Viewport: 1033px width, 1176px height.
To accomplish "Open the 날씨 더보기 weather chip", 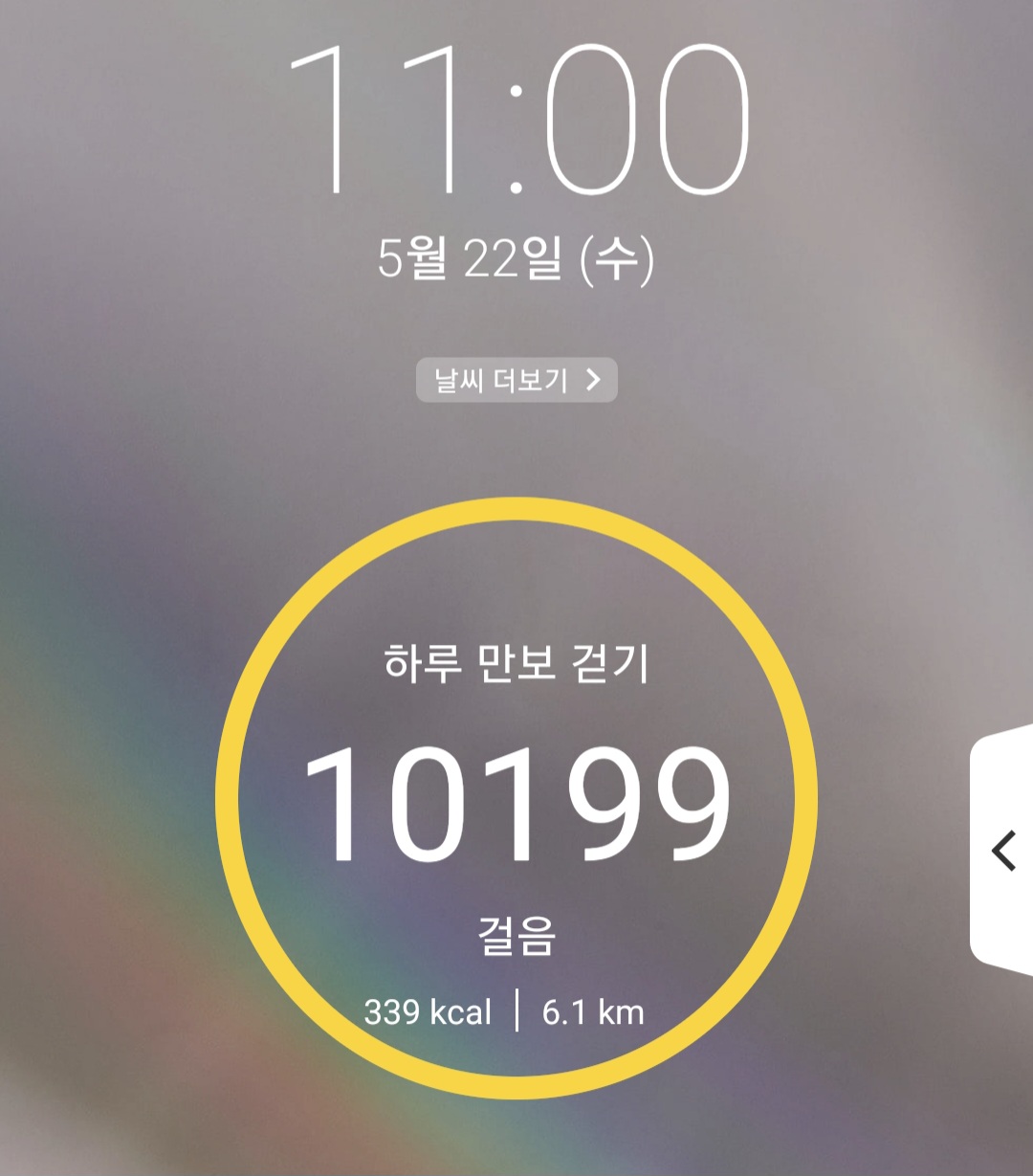I will (516, 380).
